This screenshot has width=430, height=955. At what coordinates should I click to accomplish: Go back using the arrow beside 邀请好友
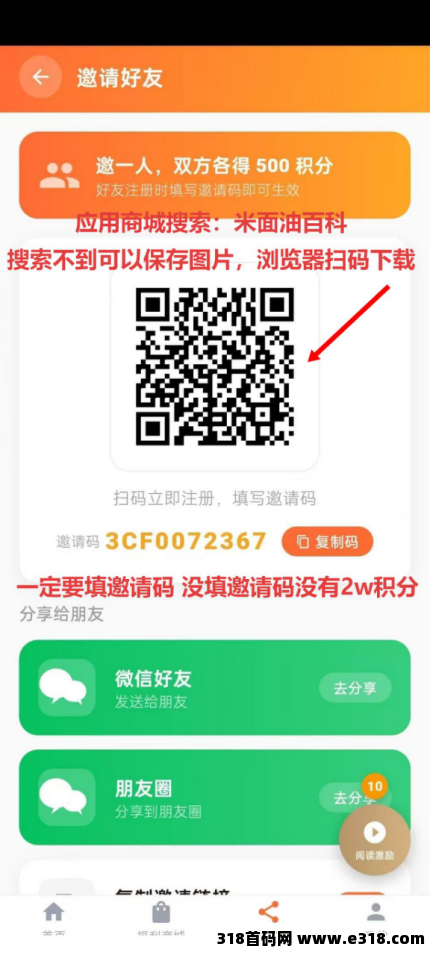tap(40, 77)
